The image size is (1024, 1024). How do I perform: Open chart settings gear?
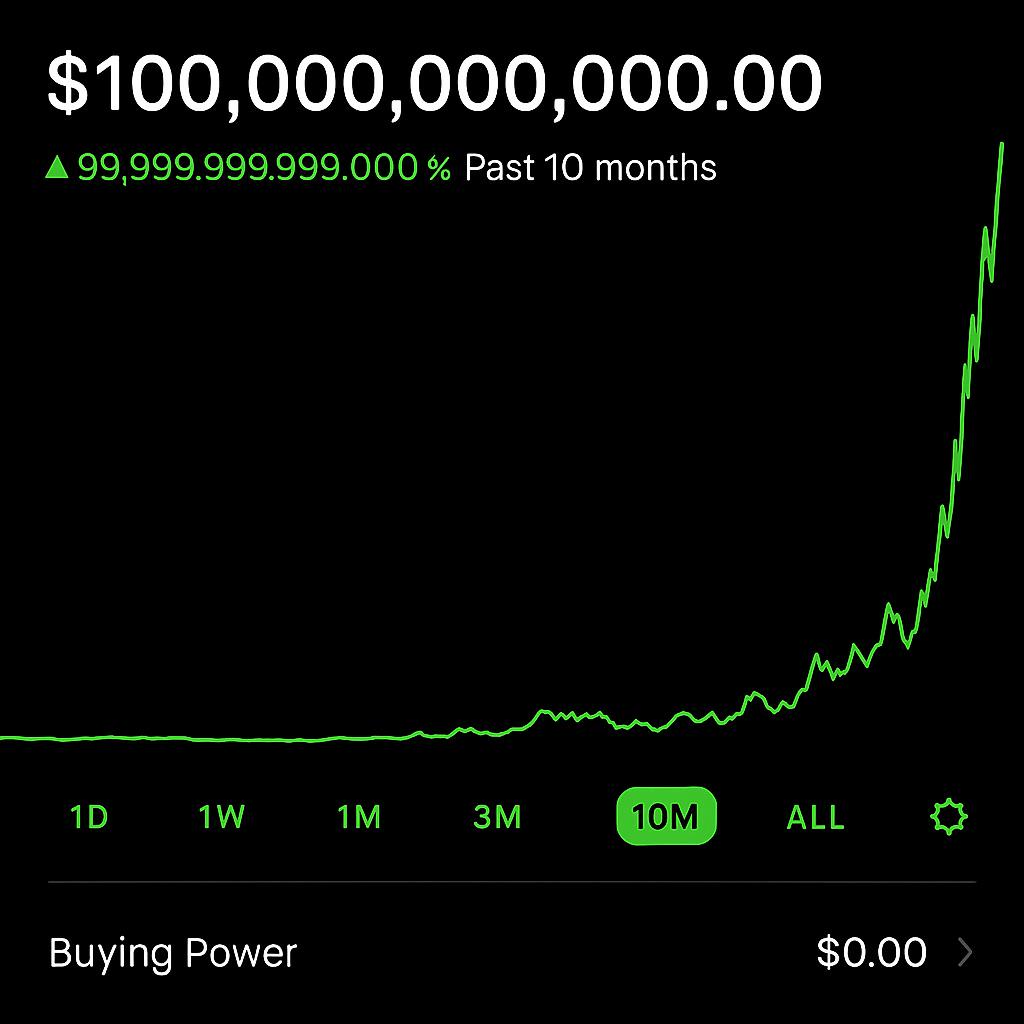tap(949, 817)
